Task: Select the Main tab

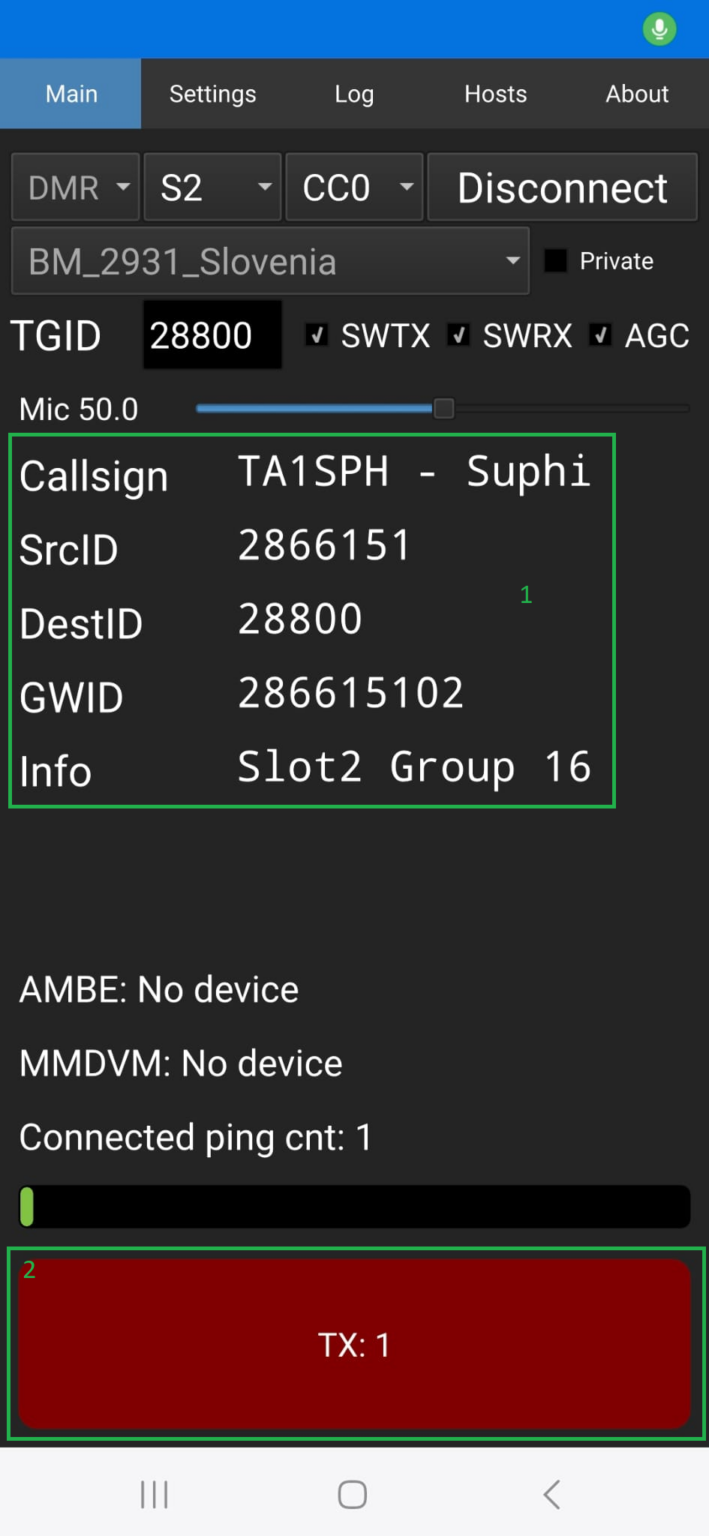Action: pyautogui.click(x=71, y=94)
